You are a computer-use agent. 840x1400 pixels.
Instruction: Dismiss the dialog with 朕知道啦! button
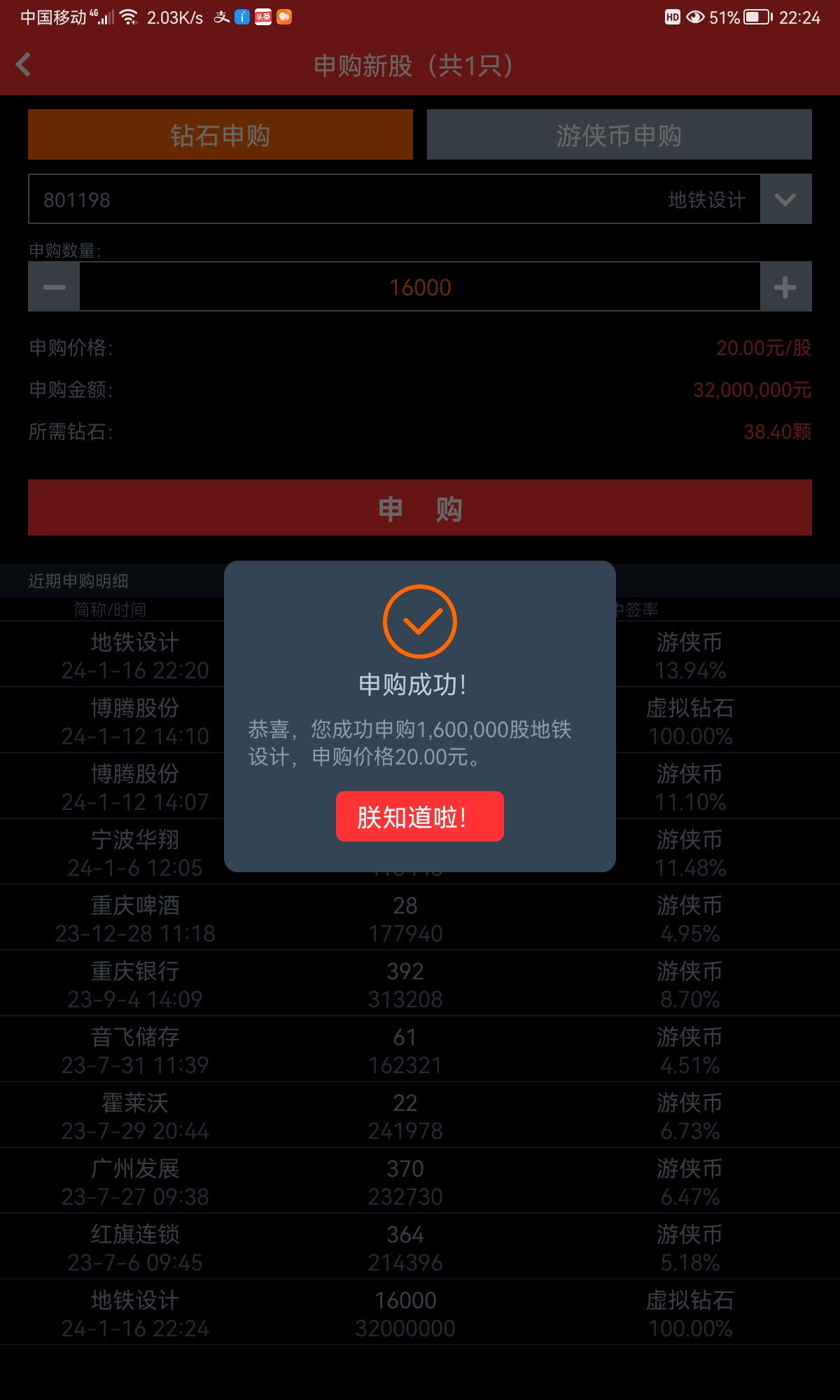tap(420, 816)
